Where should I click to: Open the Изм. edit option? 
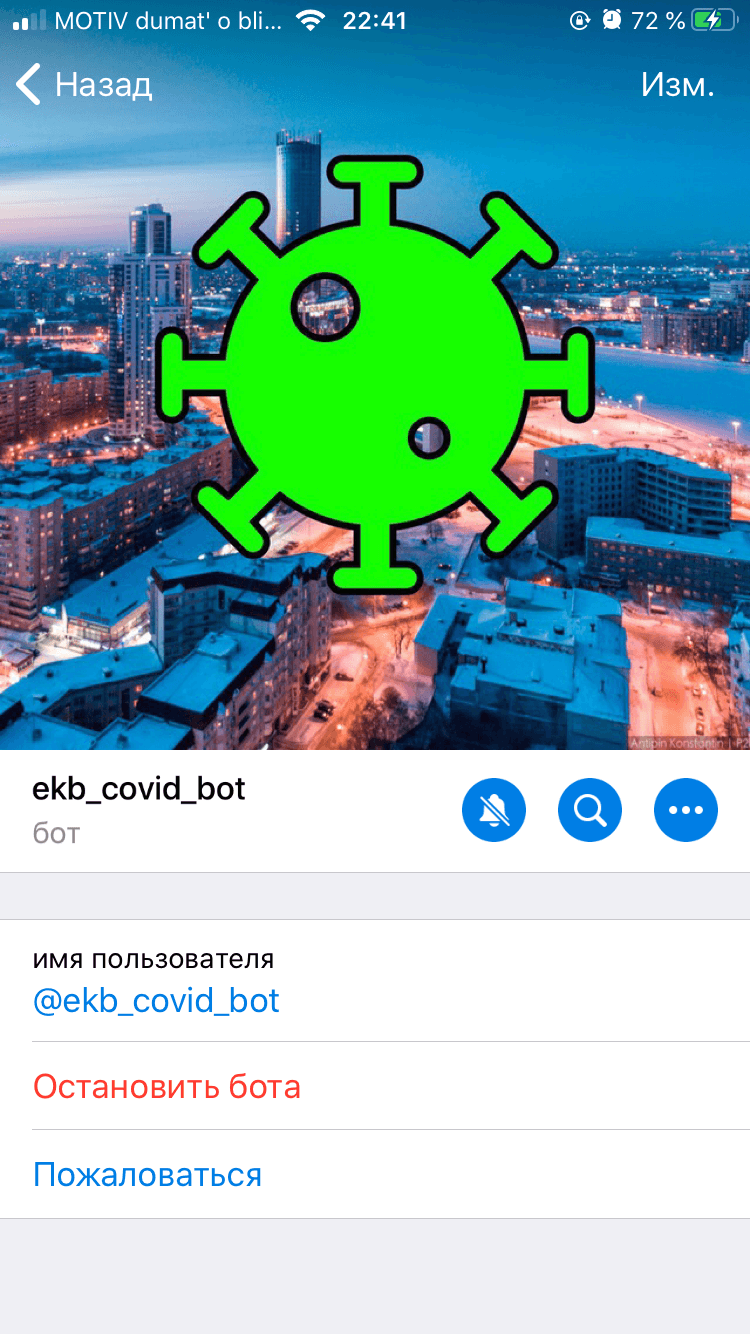coord(677,85)
